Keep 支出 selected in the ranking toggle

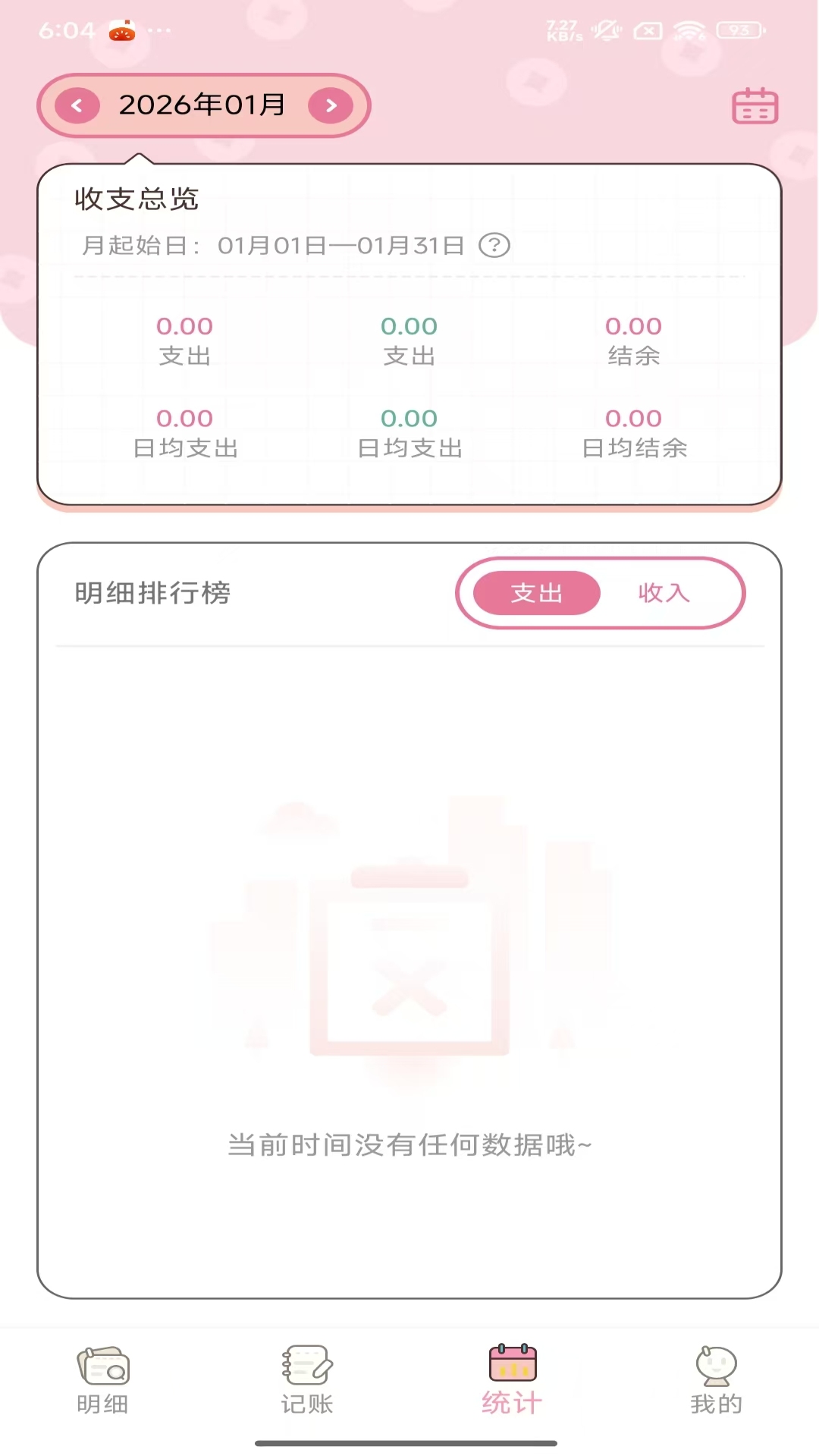535,593
